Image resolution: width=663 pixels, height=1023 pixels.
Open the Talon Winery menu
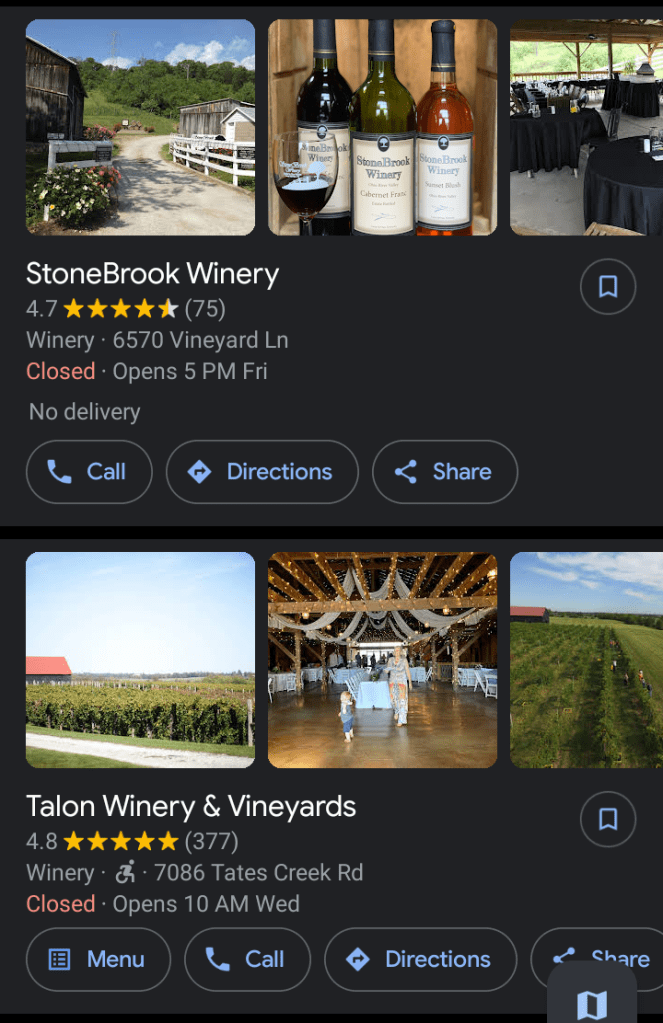click(x=98, y=959)
